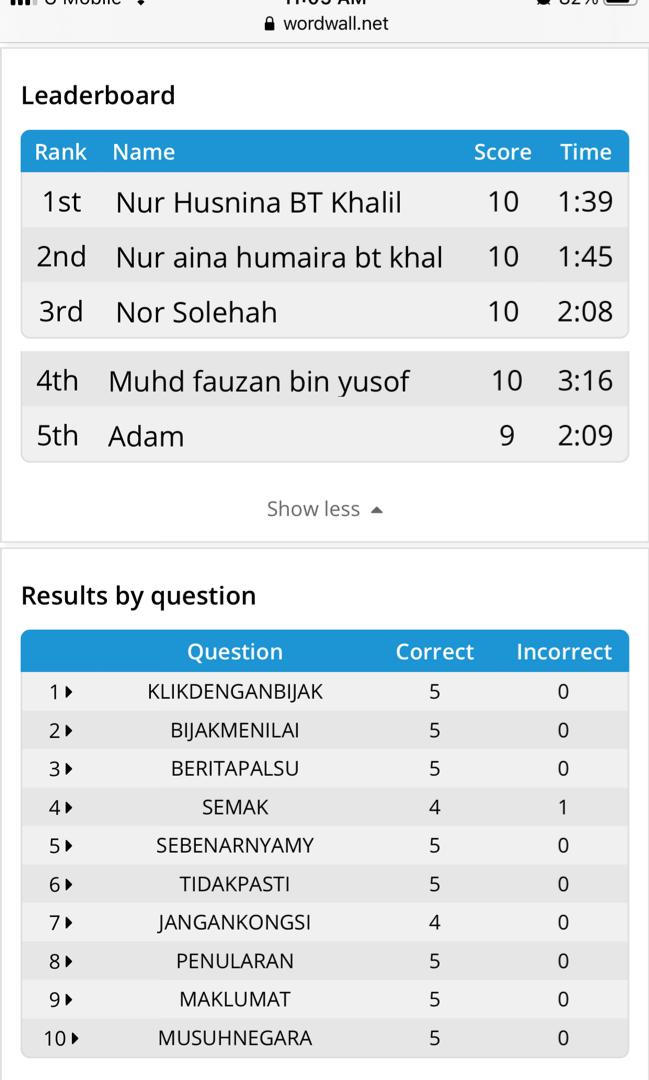Expand question 7 JANGANKONGSI
This screenshot has width=649, height=1080.
click(62, 923)
